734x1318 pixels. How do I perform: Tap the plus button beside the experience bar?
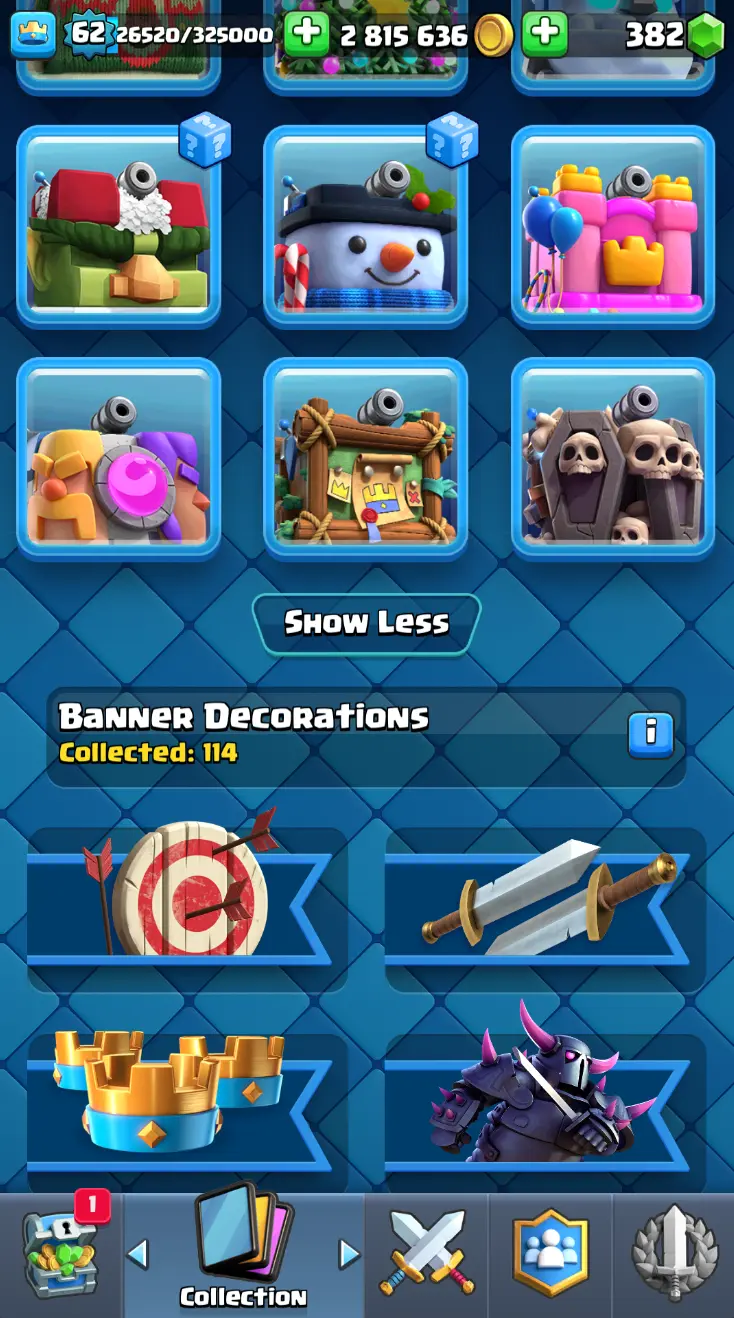[x=306, y=35]
